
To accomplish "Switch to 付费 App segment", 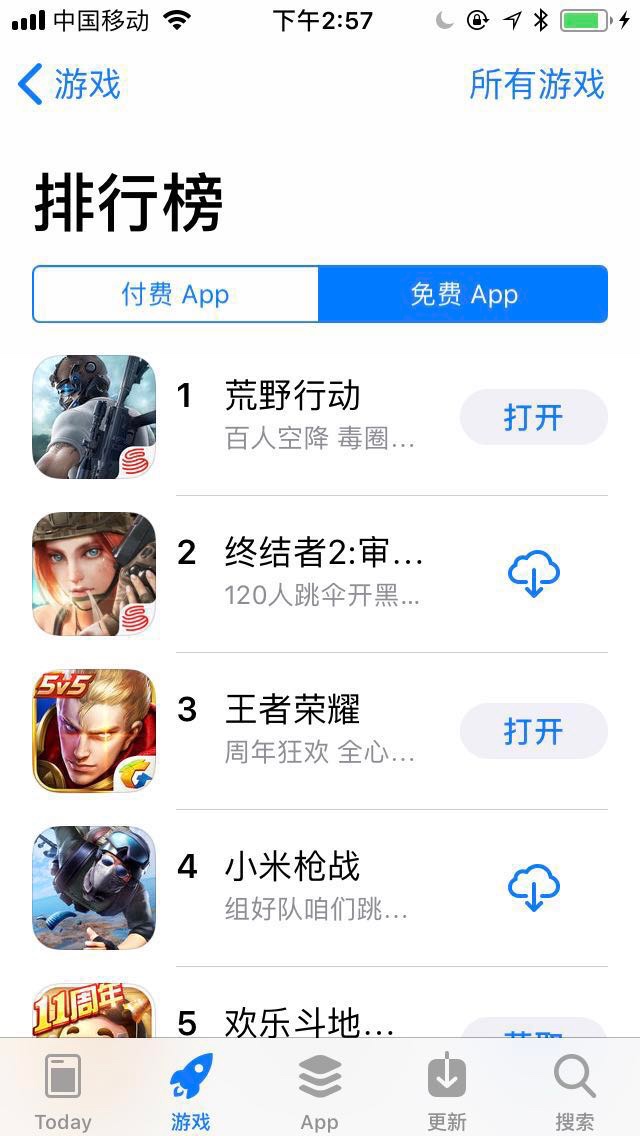I will coord(176,294).
